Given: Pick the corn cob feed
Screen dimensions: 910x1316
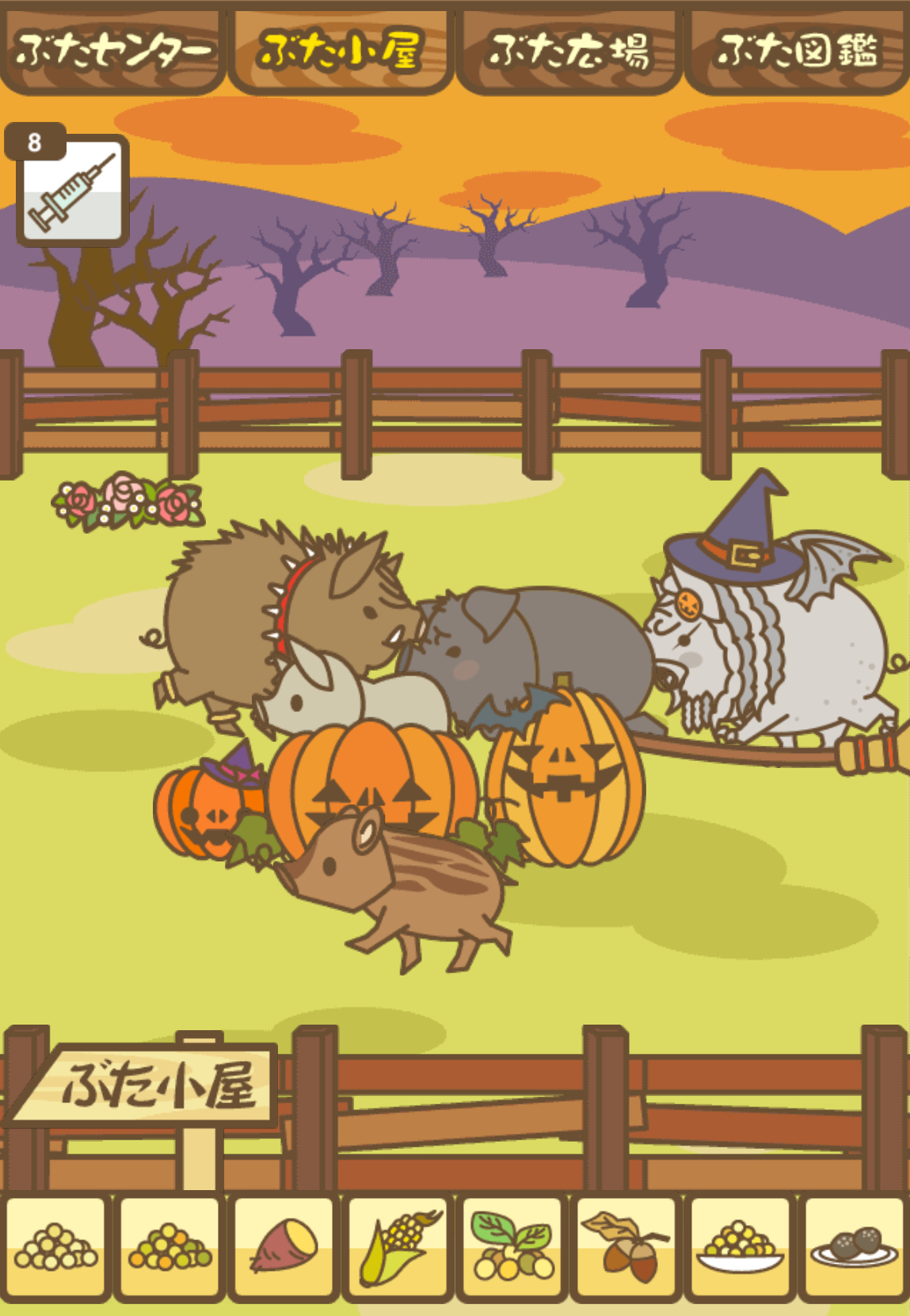Looking at the screenshot, I should pos(398,1249).
